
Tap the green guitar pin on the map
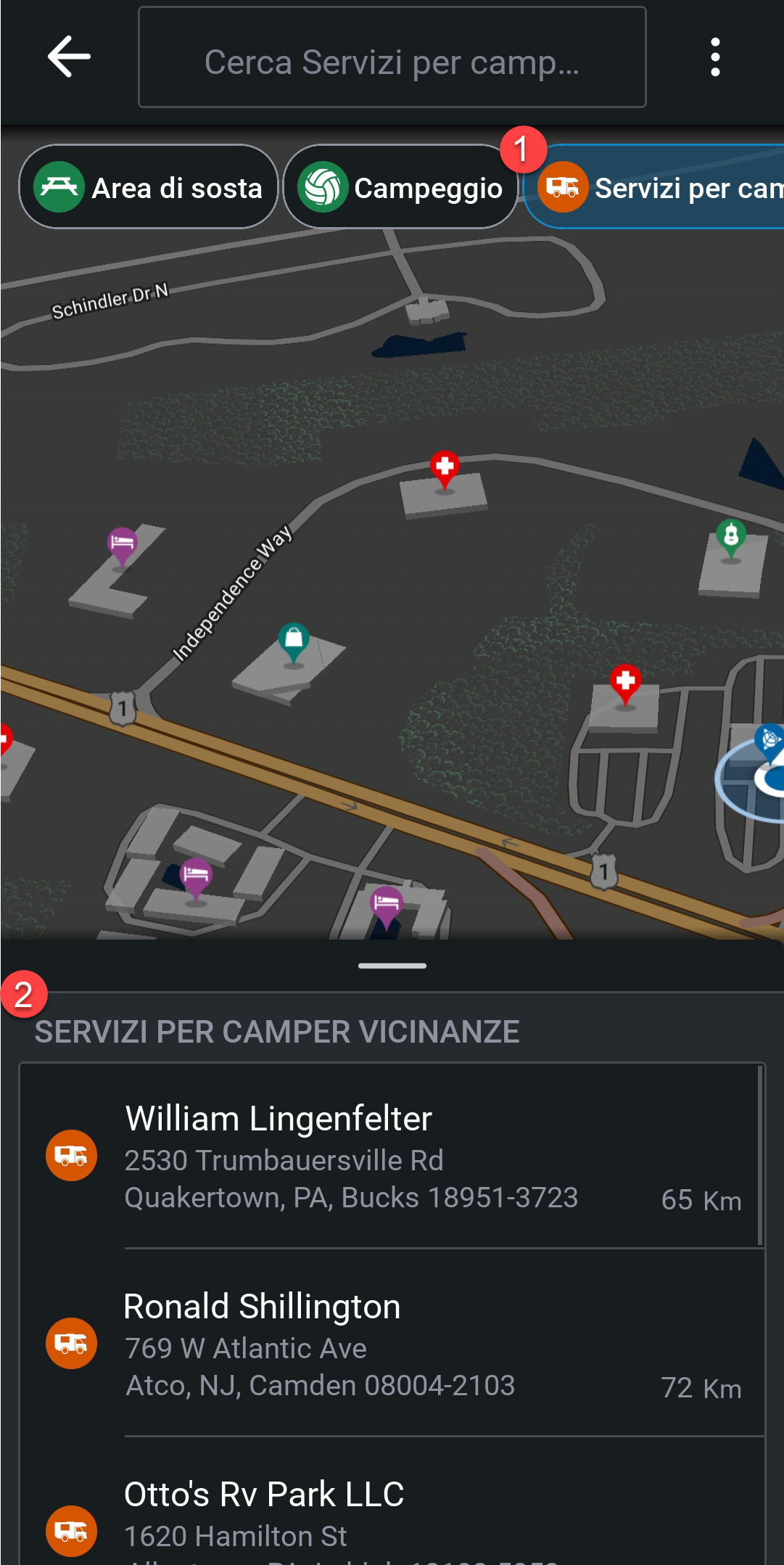pyautogui.click(x=731, y=537)
